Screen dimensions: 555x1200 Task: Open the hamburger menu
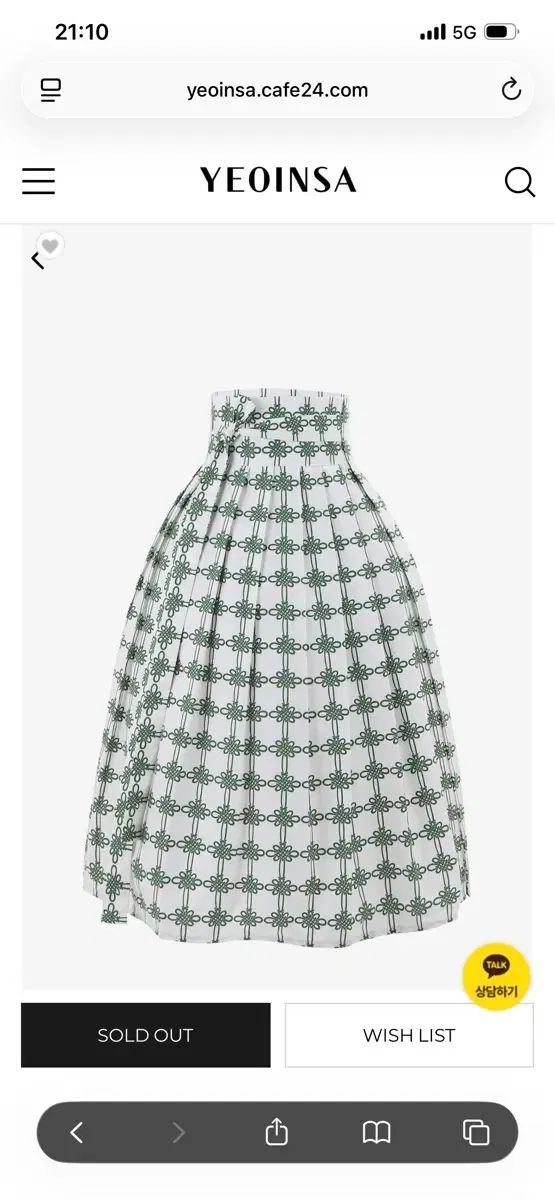[x=39, y=181]
